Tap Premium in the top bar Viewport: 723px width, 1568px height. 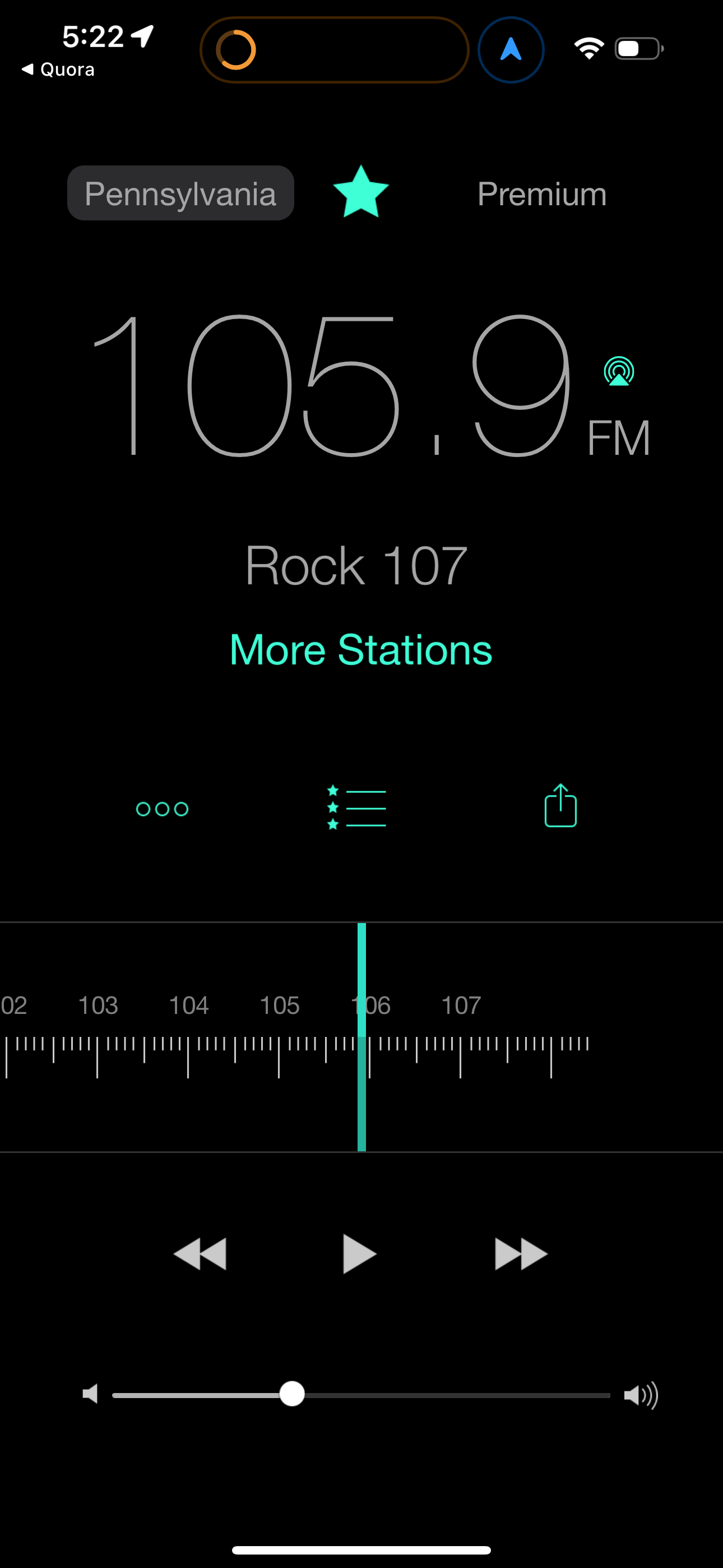coord(541,193)
